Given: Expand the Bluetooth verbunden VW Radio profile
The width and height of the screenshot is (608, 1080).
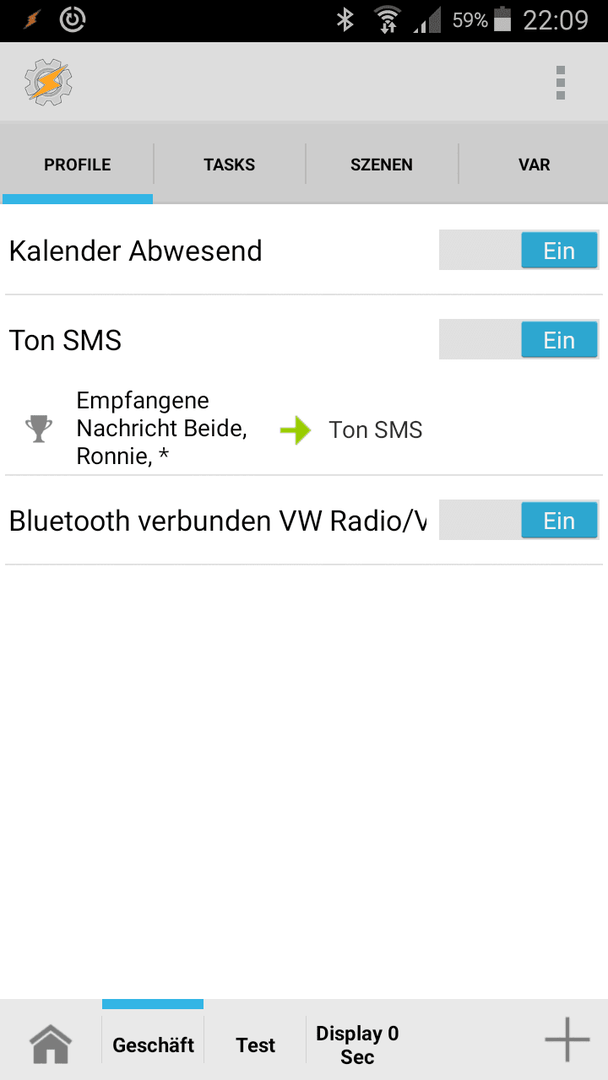Looking at the screenshot, I should pos(218,521).
